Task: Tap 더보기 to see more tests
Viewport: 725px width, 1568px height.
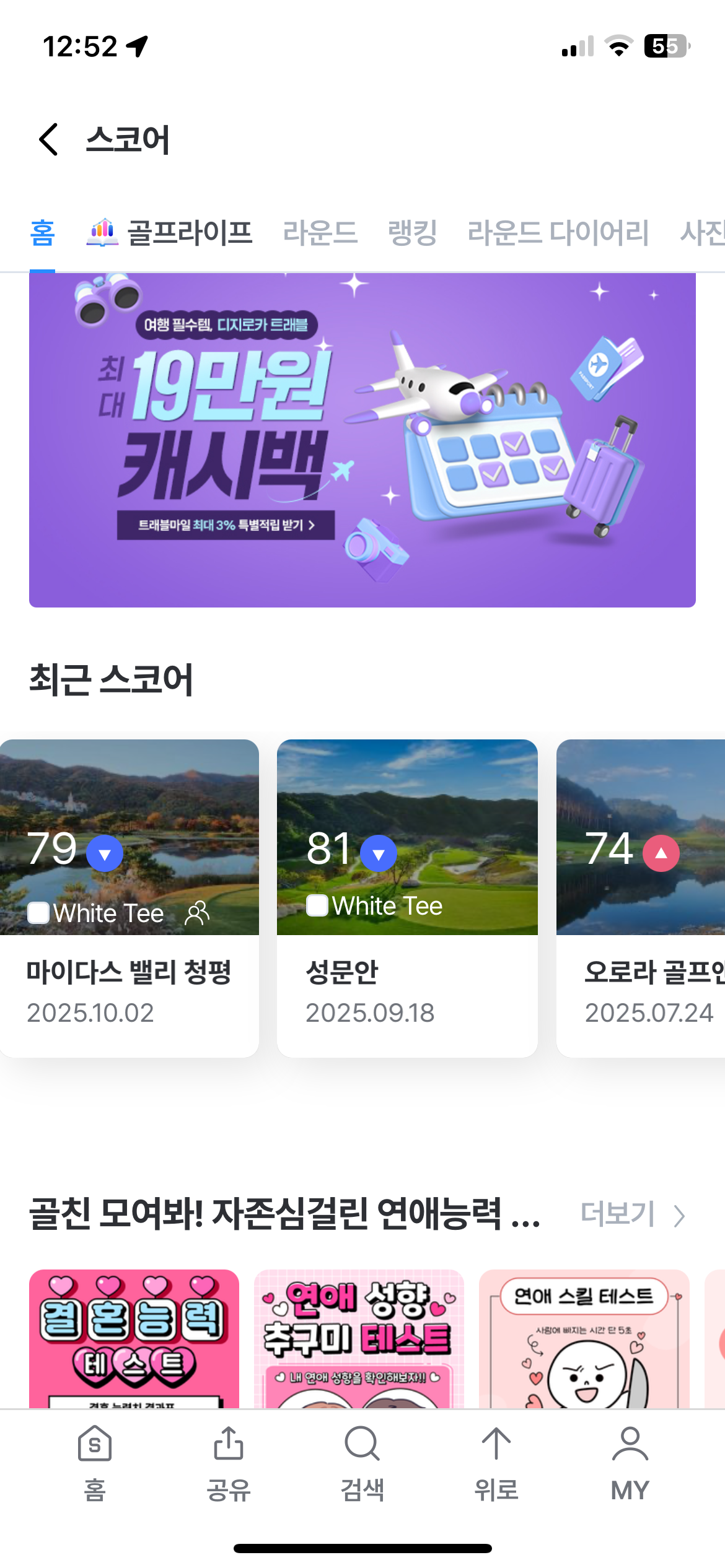Action: pyautogui.click(x=632, y=1214)
